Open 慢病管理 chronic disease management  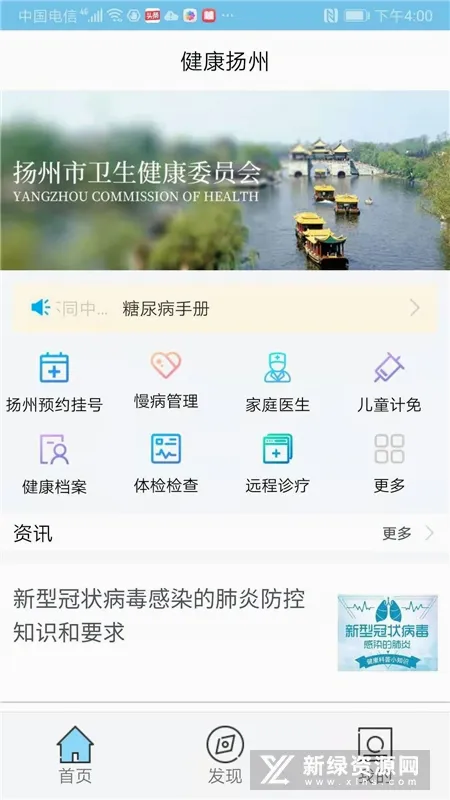tap(166, 381)
